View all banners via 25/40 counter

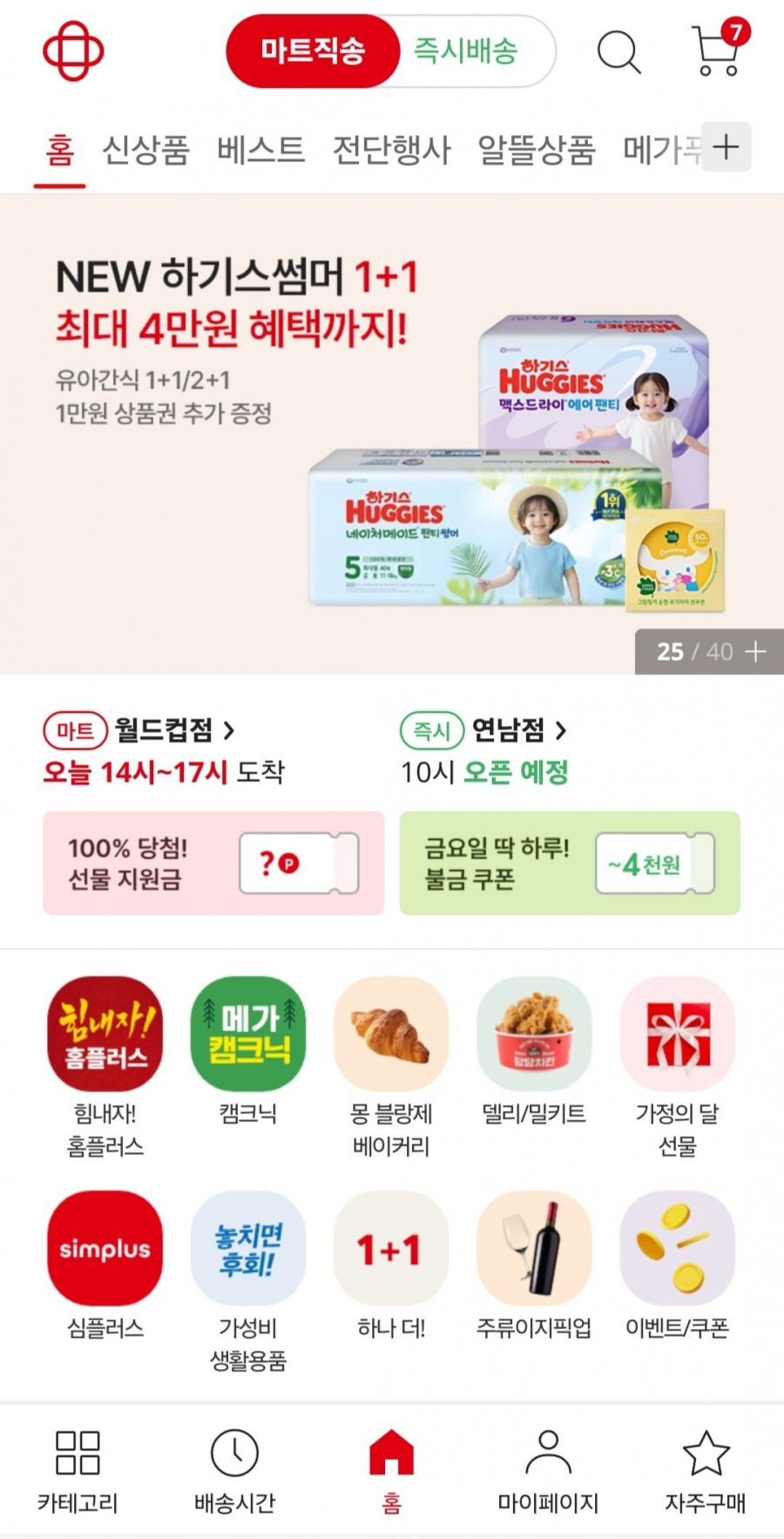709,652
